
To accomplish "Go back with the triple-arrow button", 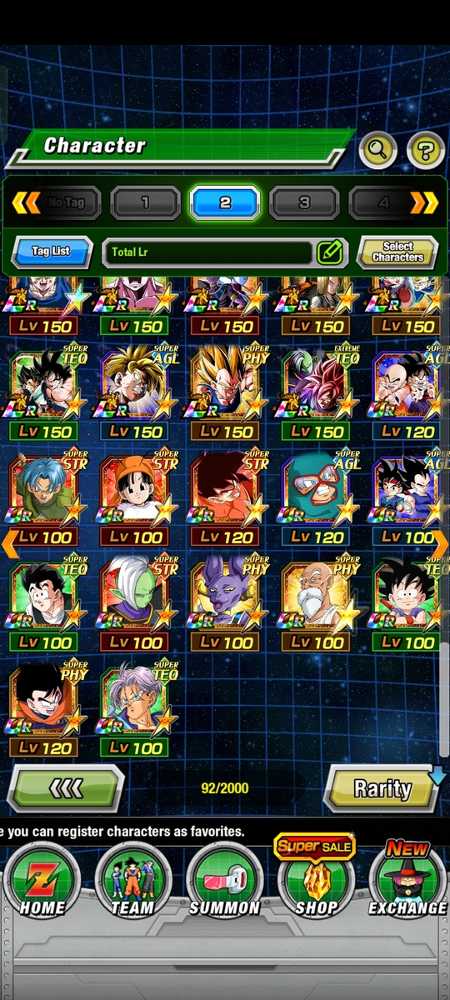I will point(66,788).
